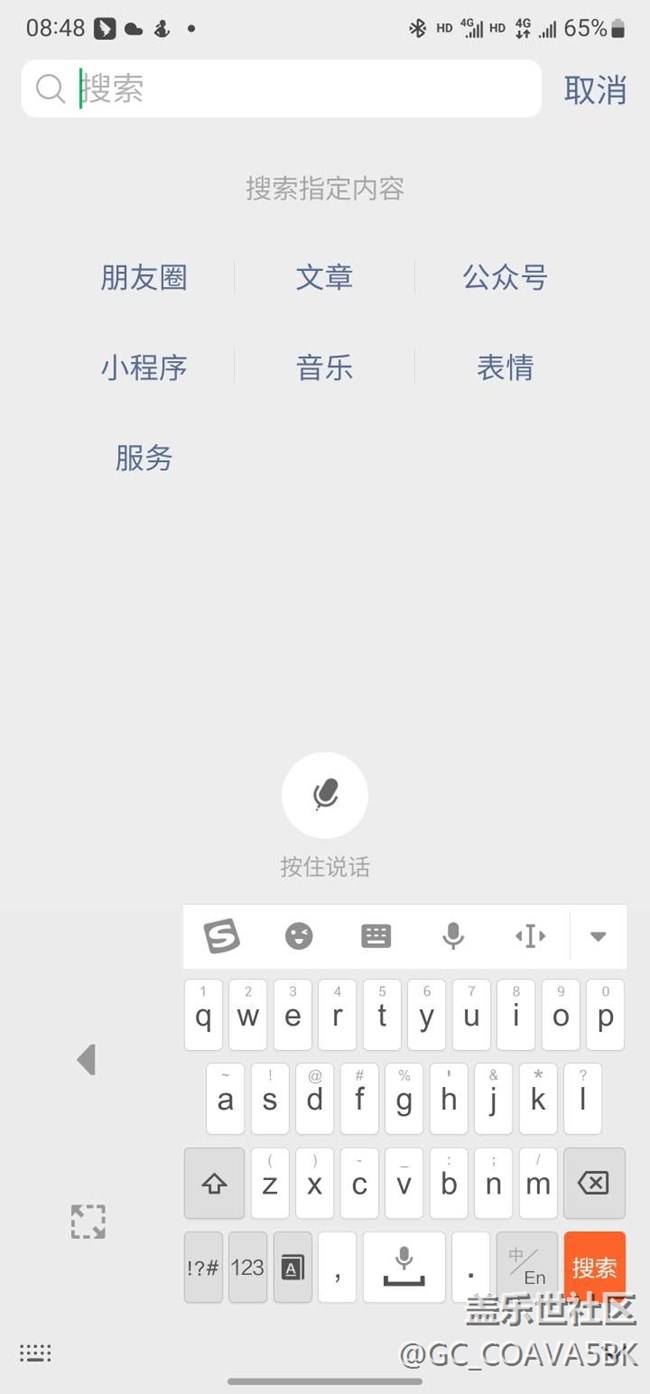Open the Sogou keyboard logo menu
This screenshot has width=650, height=1394.
222,936
